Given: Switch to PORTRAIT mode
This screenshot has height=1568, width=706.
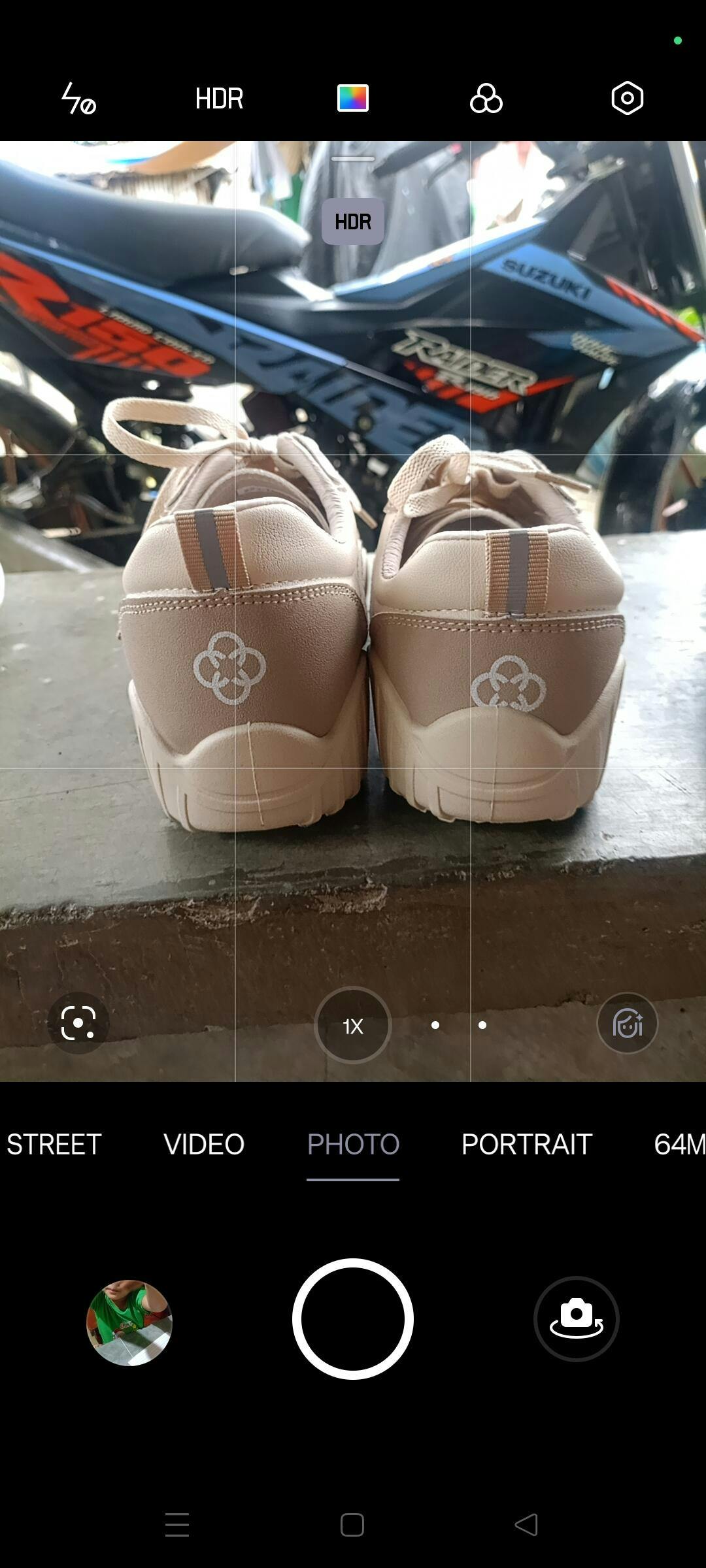Looking at the screenshot, I should [x=527, y=1144].
